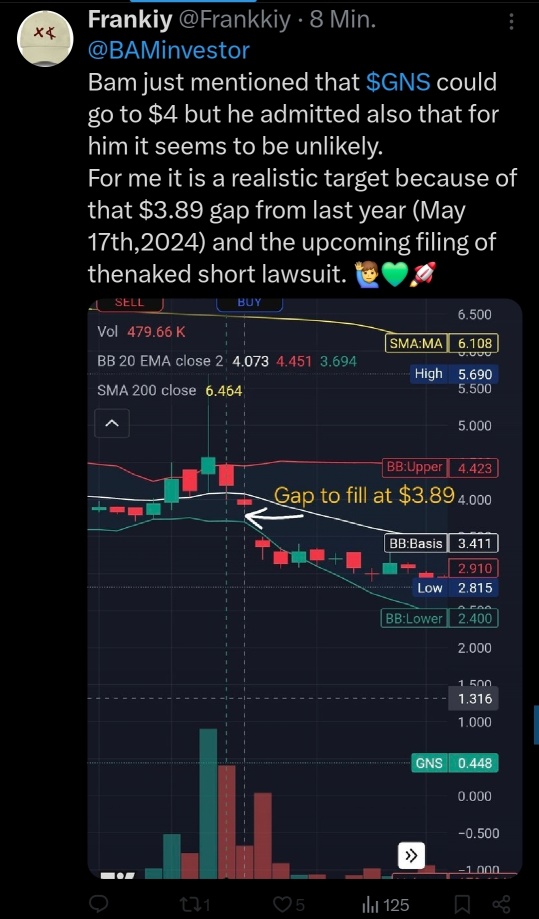Like Frankiy's tweet
This screenshot has height=919, width=539.
[289, 904]
